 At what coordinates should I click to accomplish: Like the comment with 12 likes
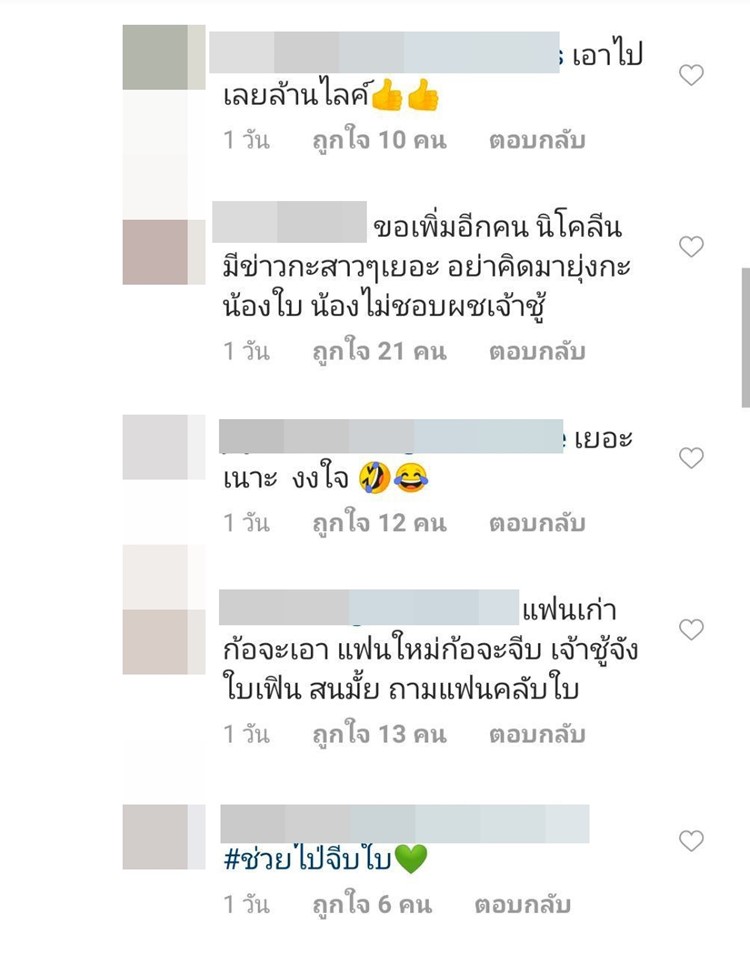point(691,458)
